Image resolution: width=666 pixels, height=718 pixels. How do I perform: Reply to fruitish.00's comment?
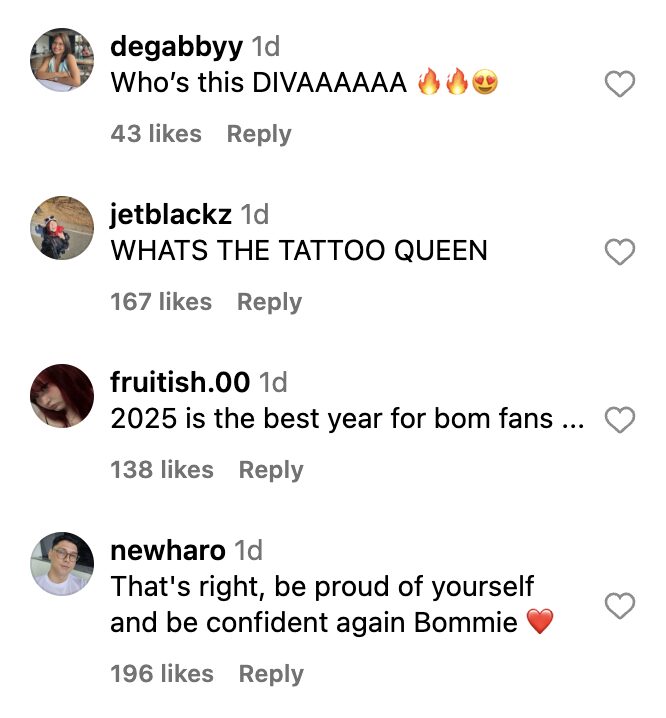(x=271, y=470)
